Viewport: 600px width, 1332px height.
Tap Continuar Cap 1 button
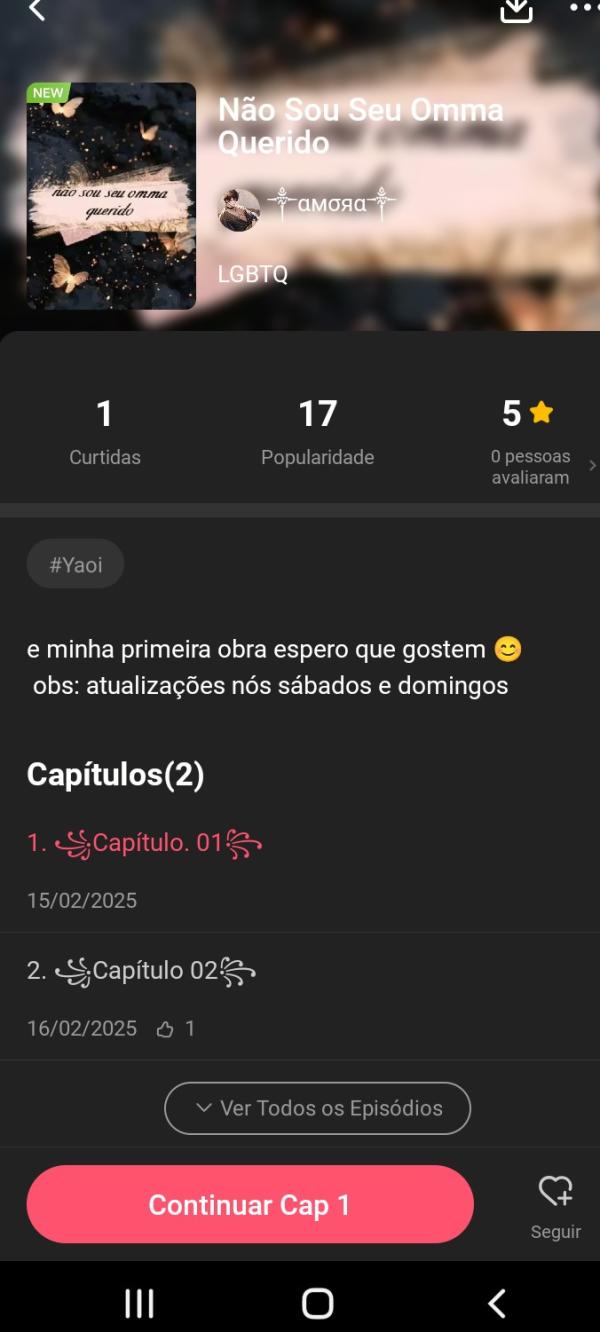coord(250,1204)
